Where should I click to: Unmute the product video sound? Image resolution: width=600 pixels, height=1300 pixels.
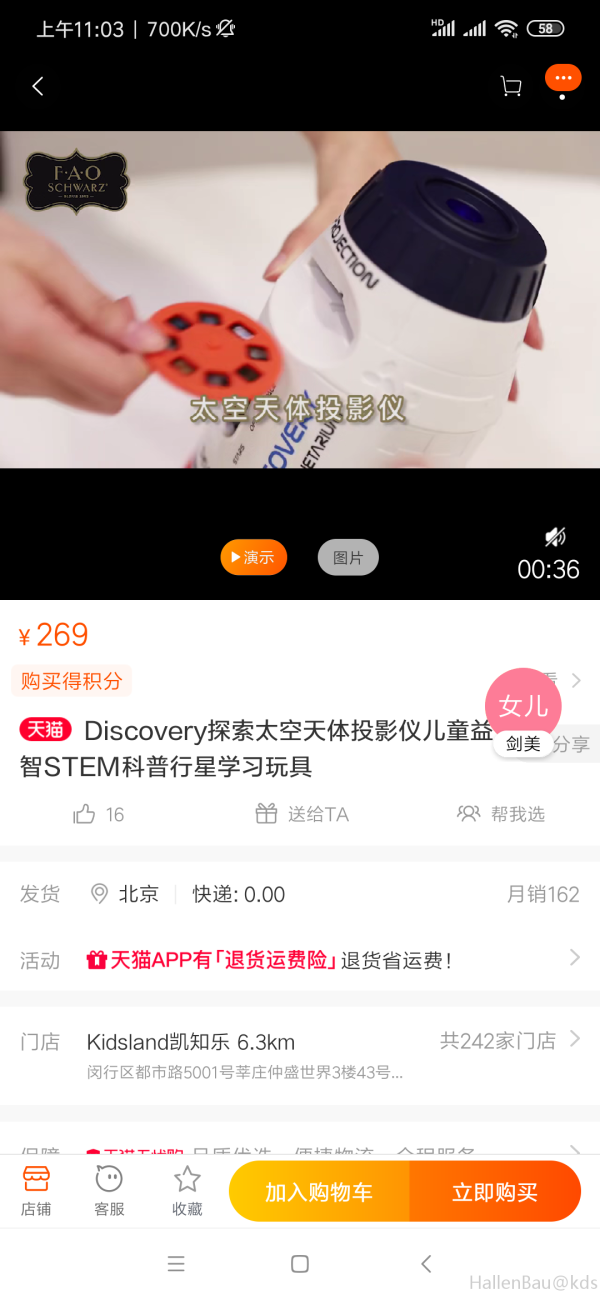click(555, 538)
